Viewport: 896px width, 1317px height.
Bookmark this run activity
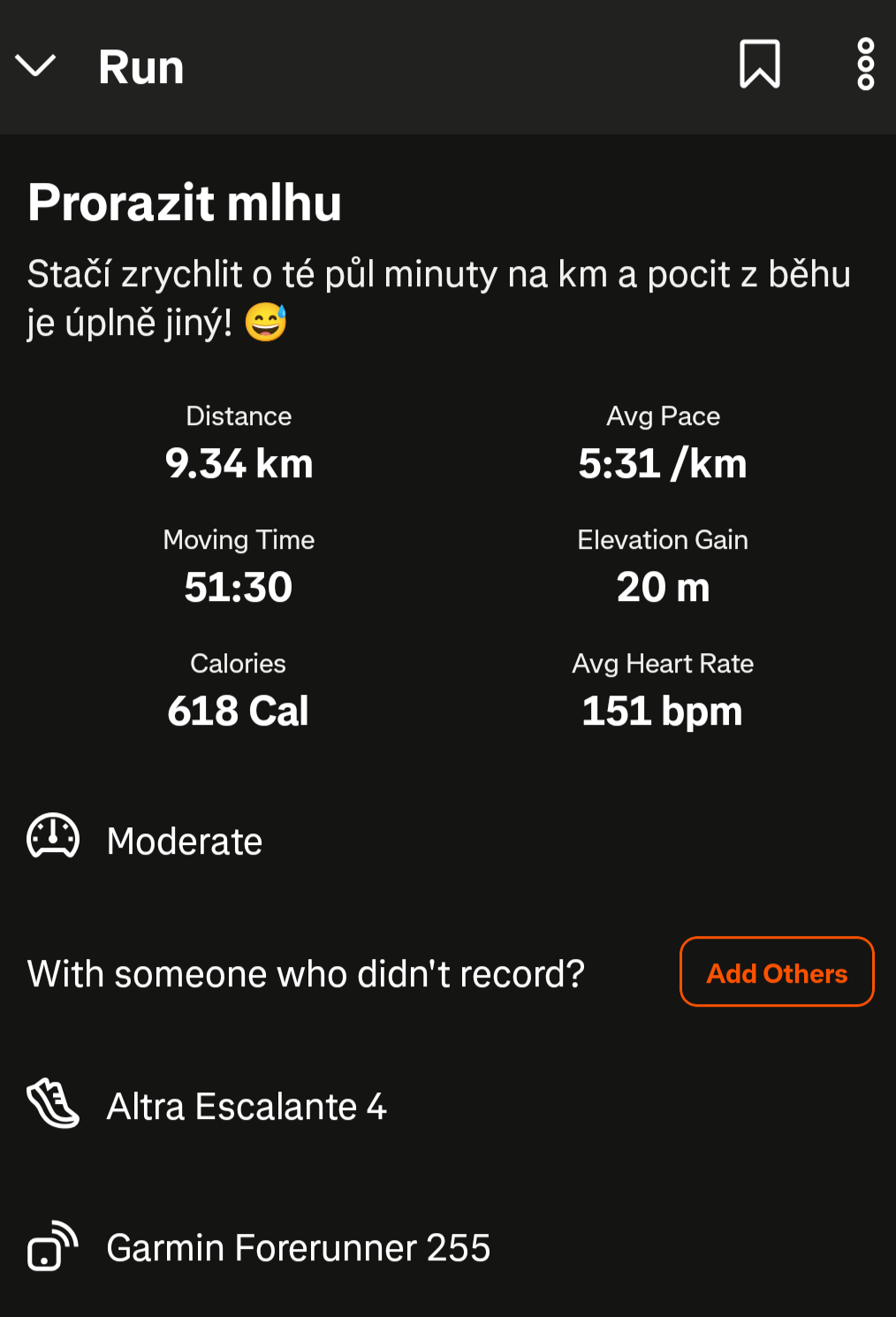tap(759, 65)
